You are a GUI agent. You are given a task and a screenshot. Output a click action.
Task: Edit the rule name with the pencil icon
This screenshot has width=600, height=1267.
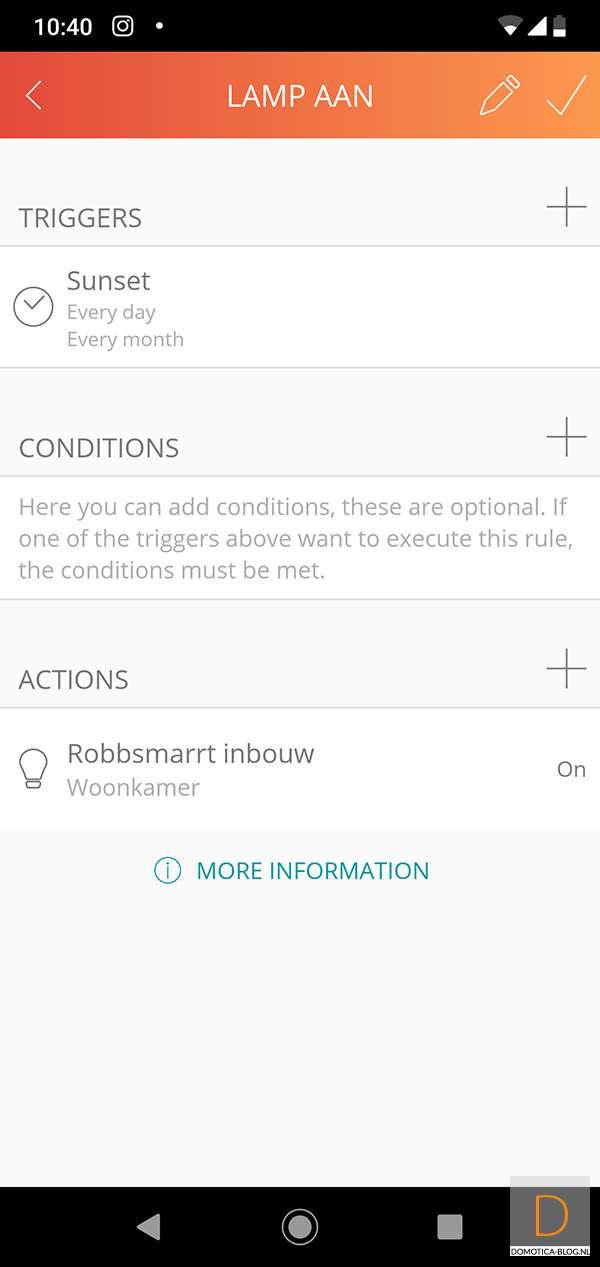(x=499, y=96)
